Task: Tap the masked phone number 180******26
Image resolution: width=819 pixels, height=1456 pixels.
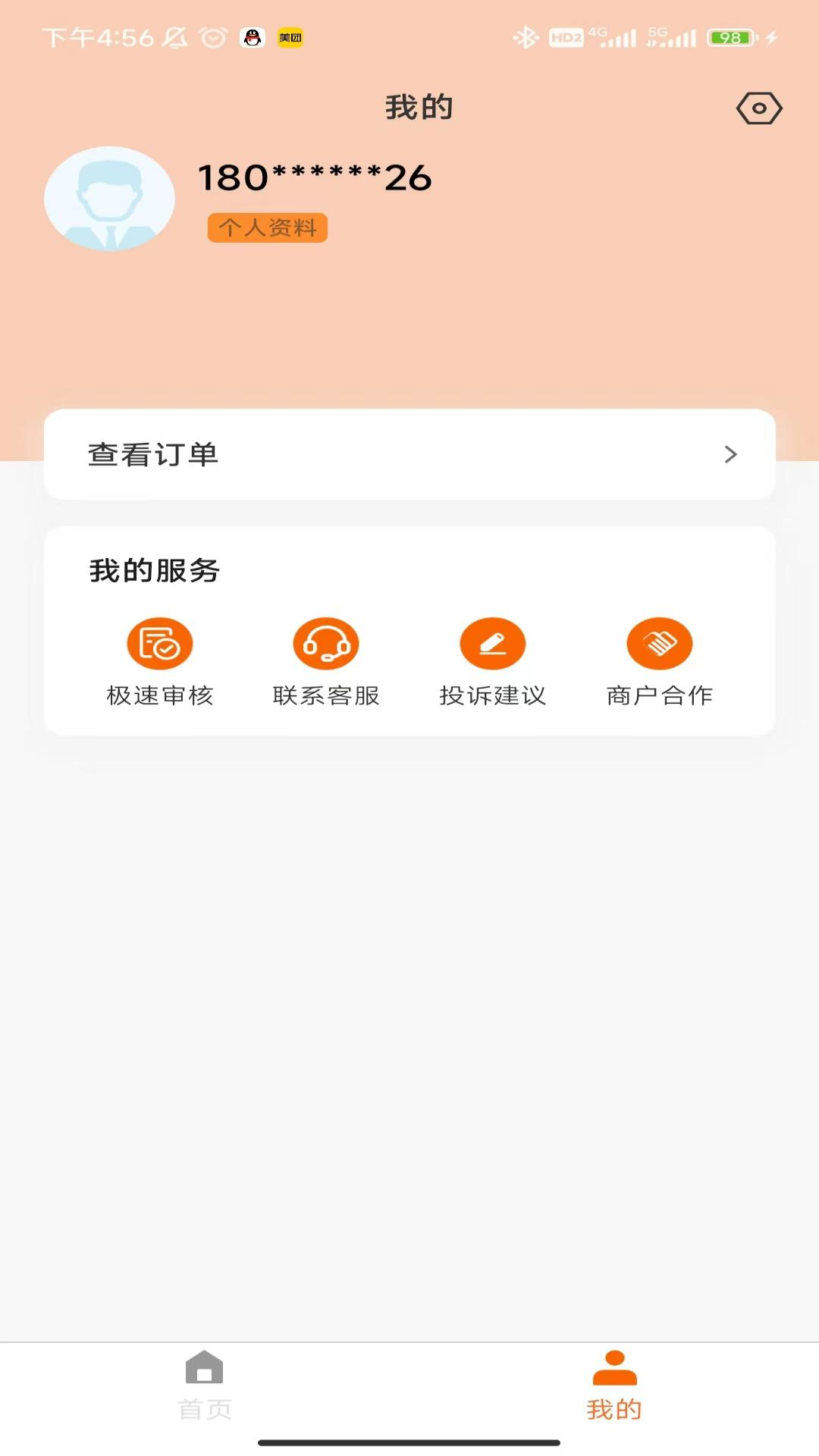Action: pyautogui.click(x=315, y=177)
